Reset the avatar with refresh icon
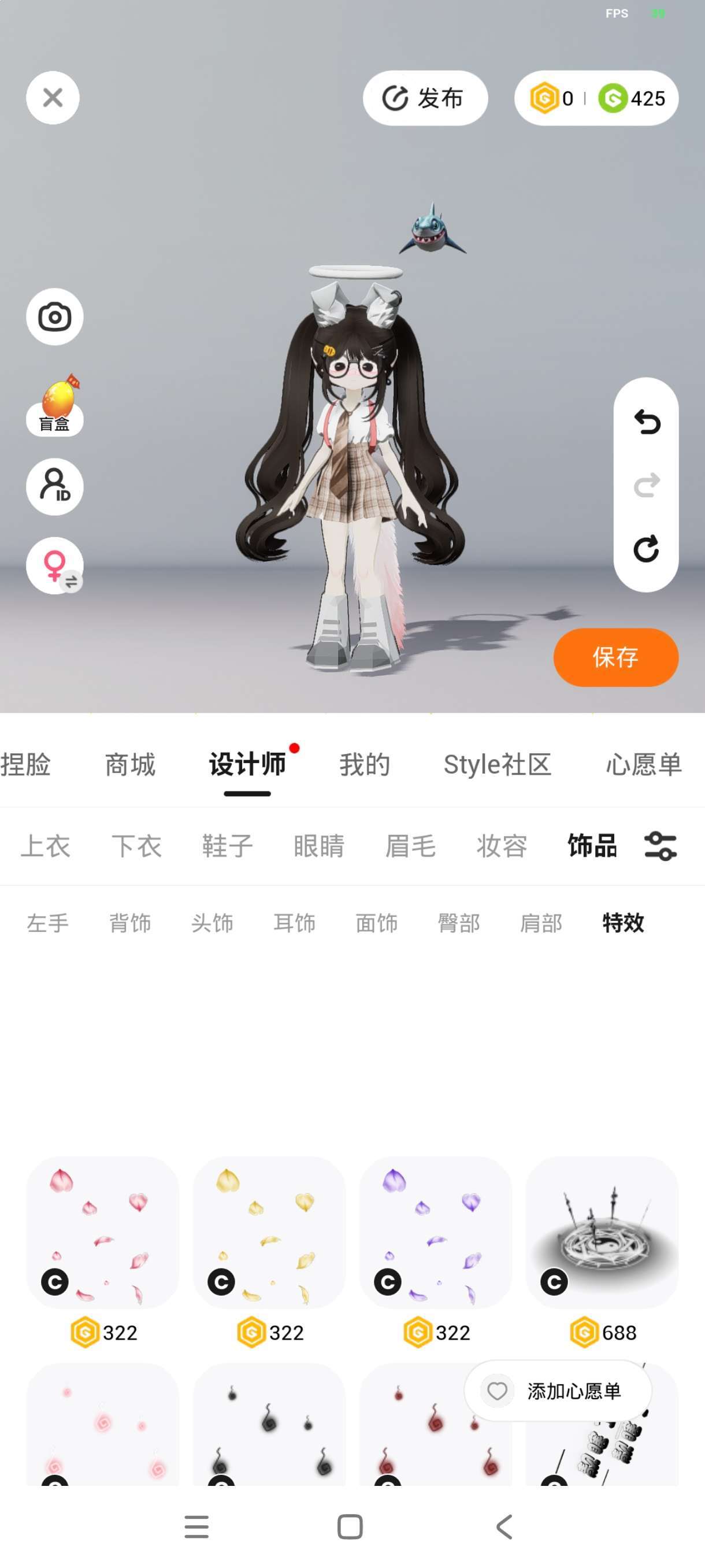 pyautogui.click(x=646, y=549)
